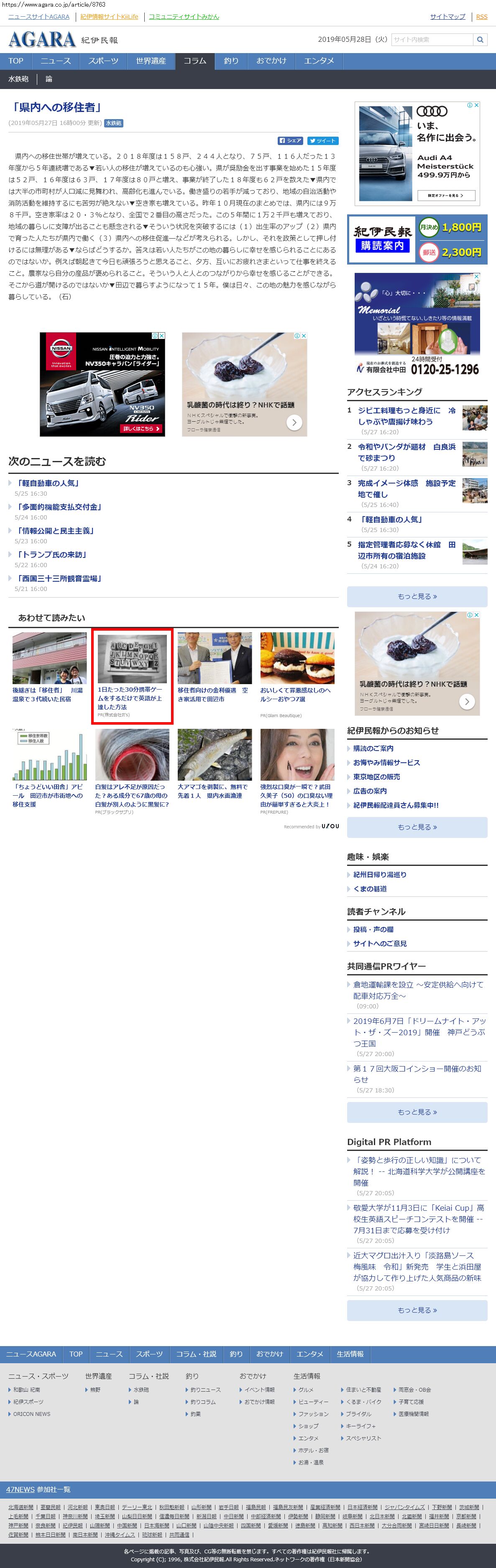The height and width of the screenshot is (1568, 496).
Task: Close the Audi A4 advertisement
Action: tap(476, 105)
